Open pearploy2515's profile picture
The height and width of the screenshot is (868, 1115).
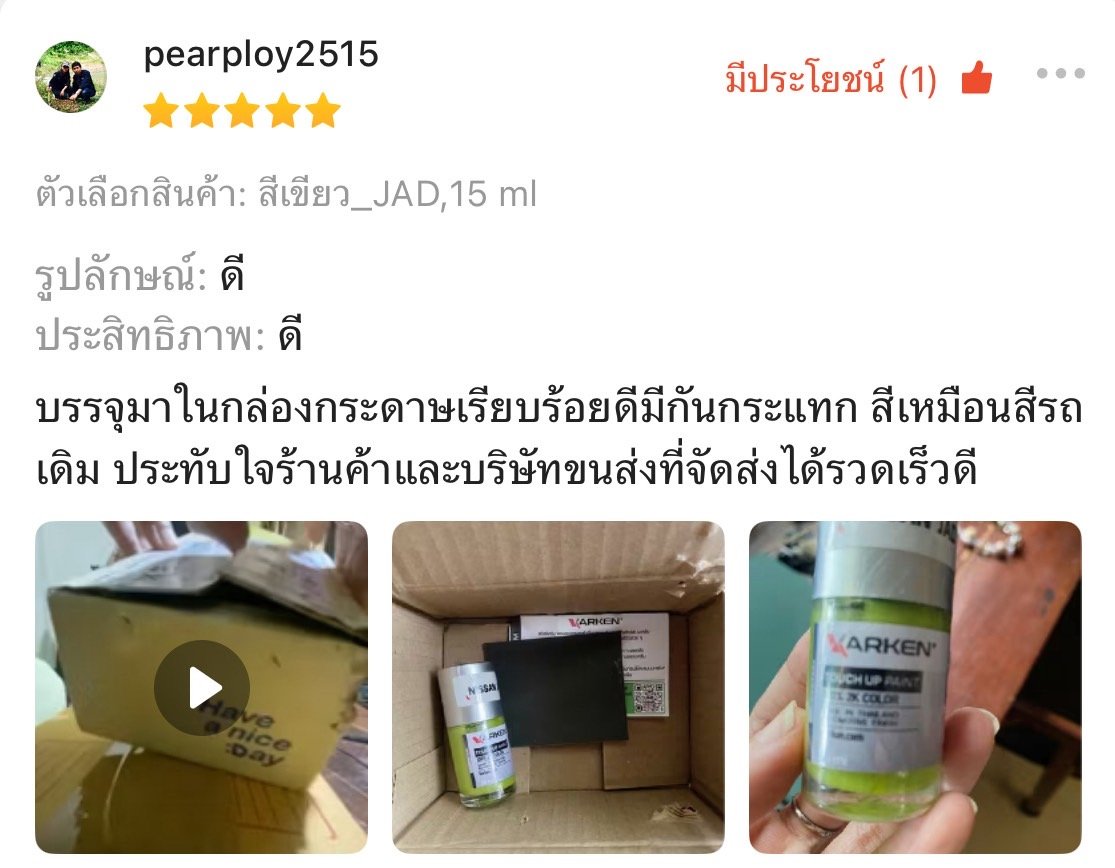coord(71,77)
